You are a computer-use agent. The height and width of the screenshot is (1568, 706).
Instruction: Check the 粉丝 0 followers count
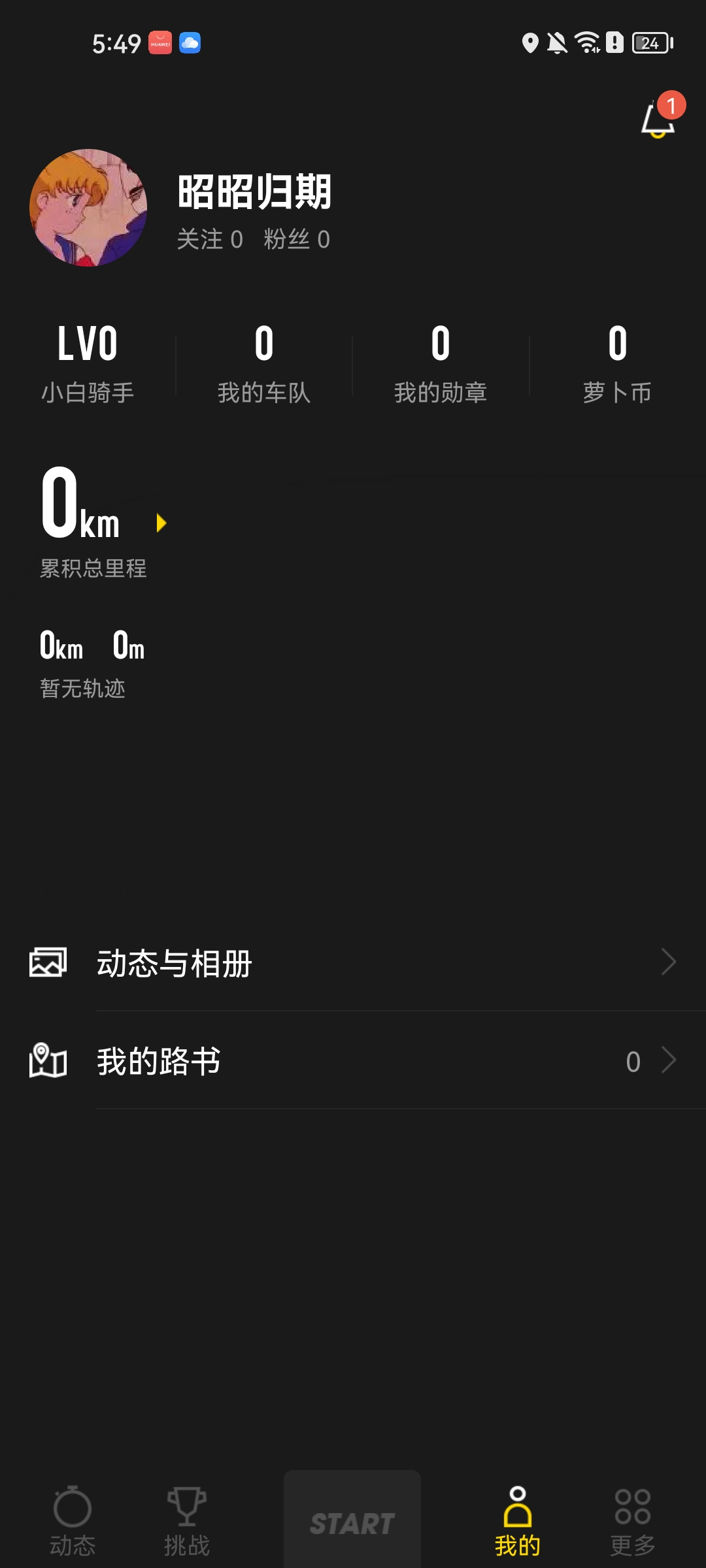click(x=295, y=239)
